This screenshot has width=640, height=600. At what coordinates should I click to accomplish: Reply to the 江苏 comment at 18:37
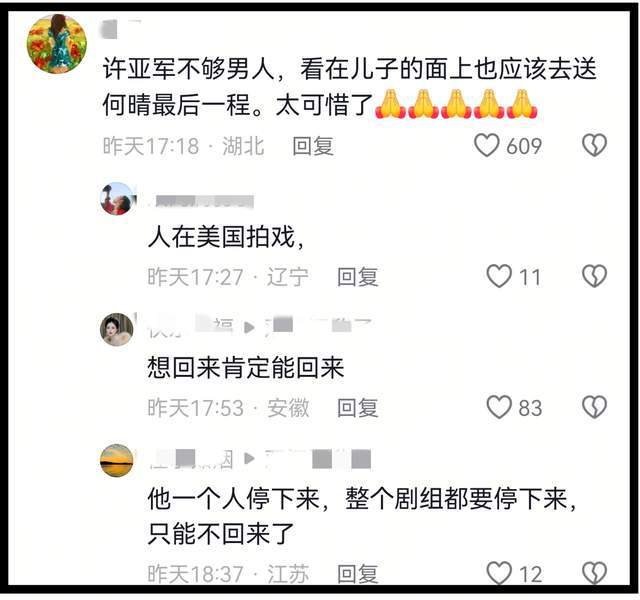[x=357, y=574]
